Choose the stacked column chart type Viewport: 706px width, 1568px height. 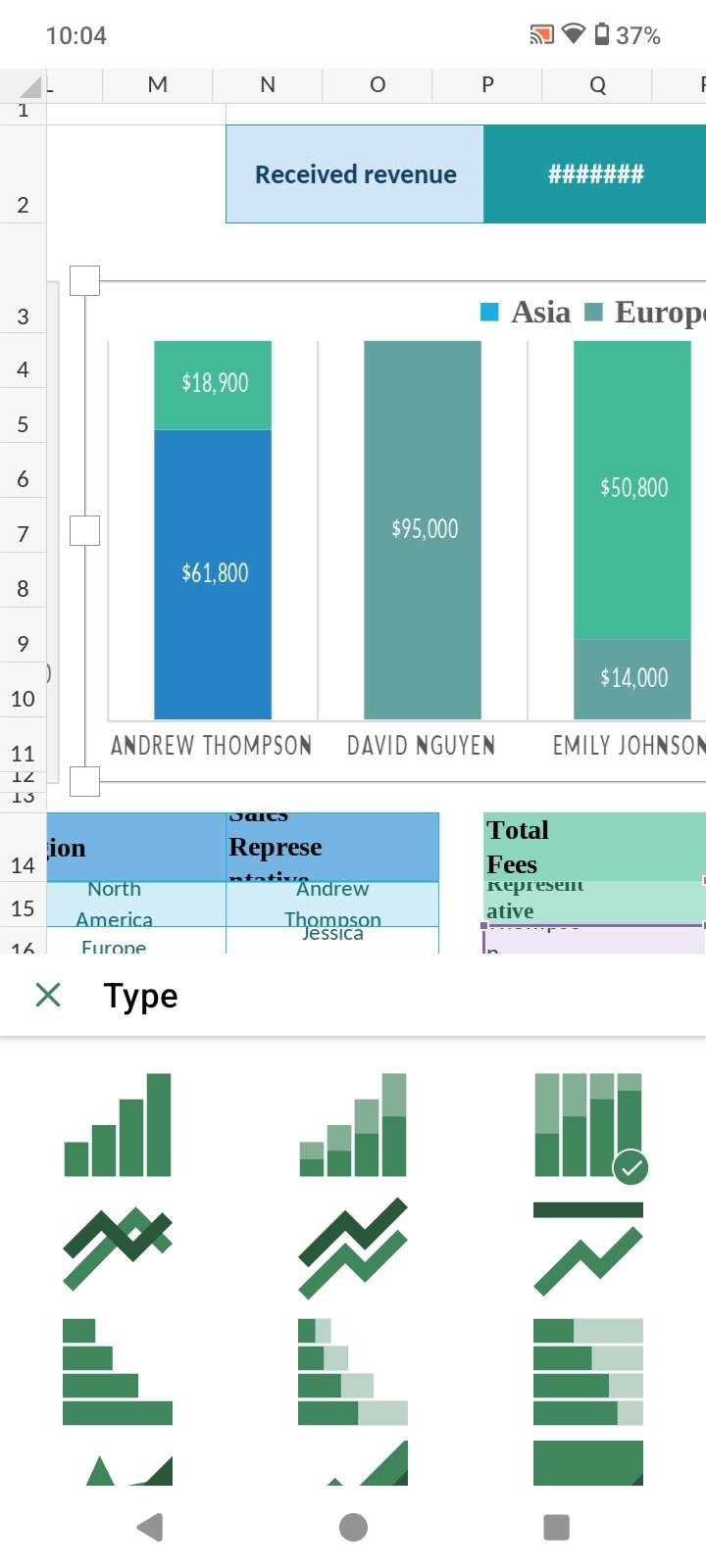click(x=353, y=1125)
